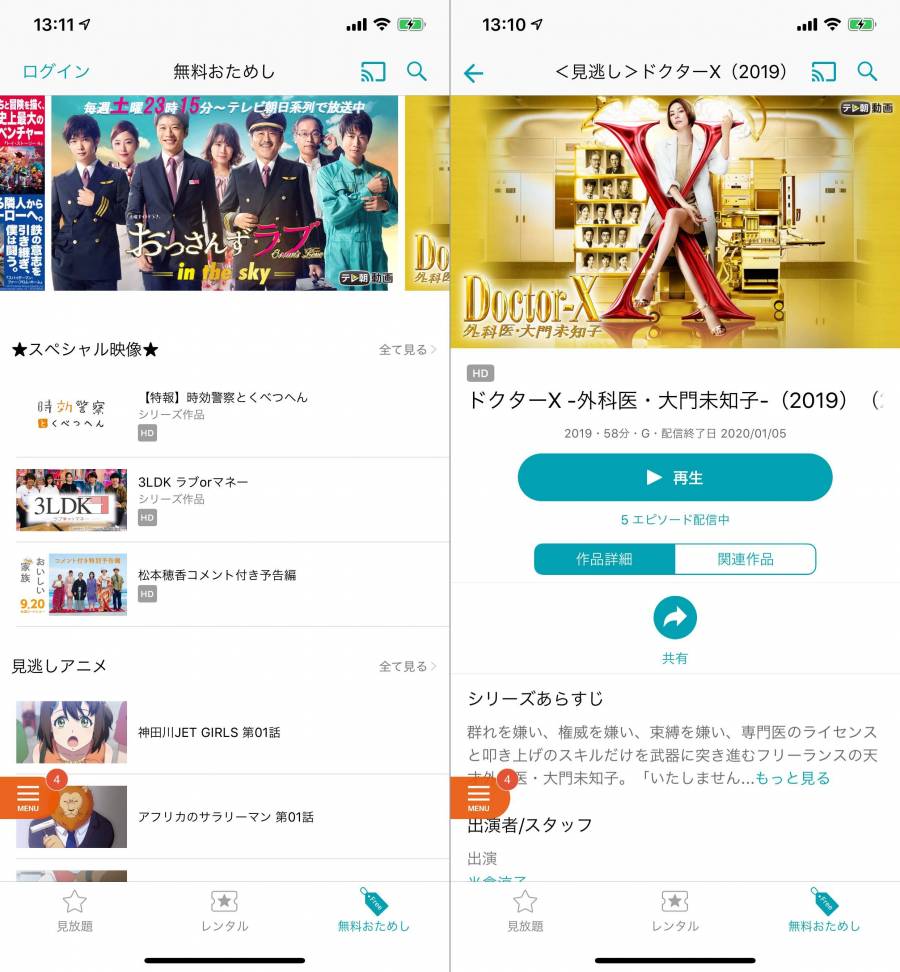Viewport: 900px width, 972px height.
Task: Share this title via 共有 icon
Action: pyautogui.click(x=675, y=618)
